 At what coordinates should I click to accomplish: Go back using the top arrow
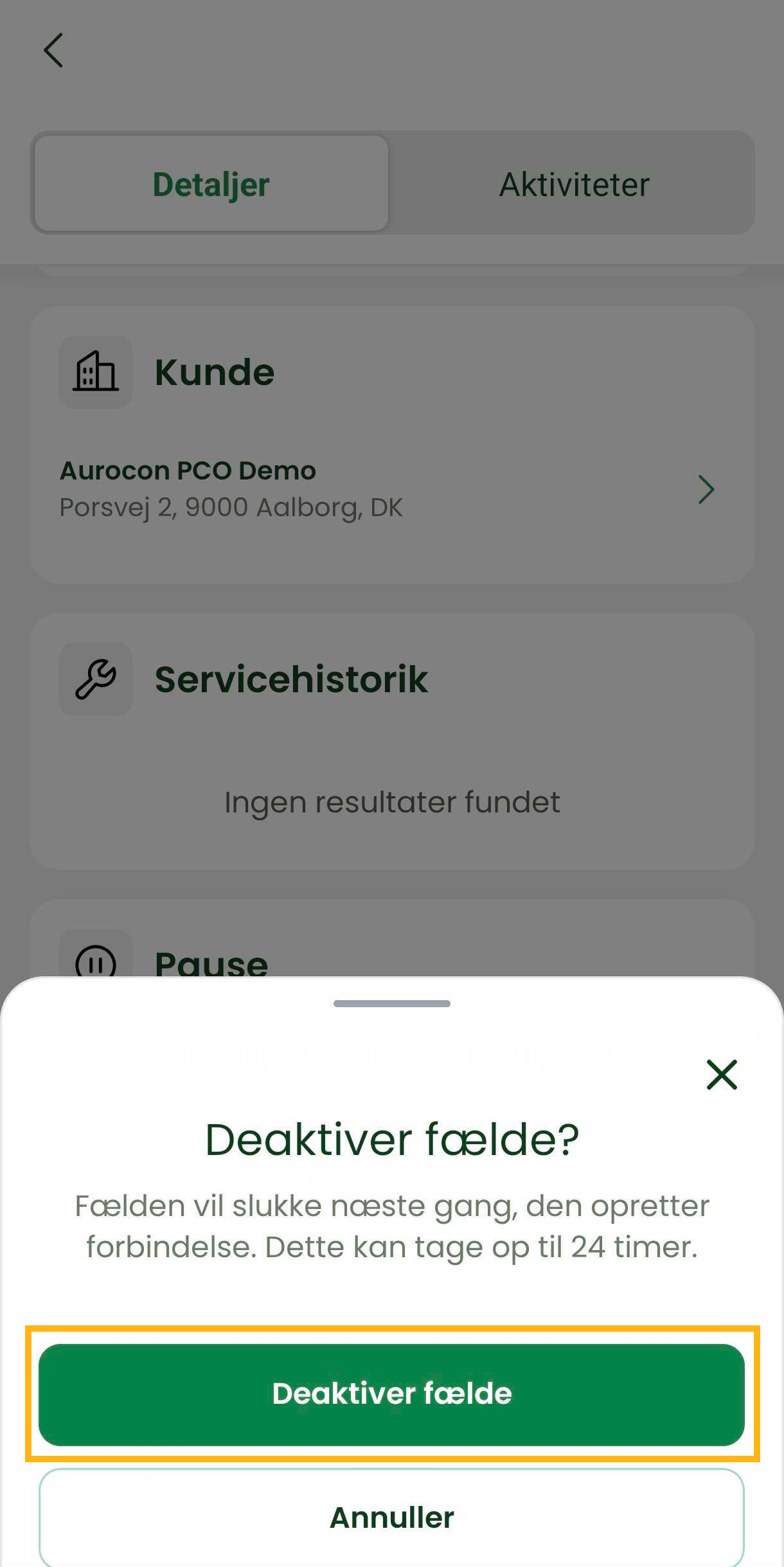coord(53,50)
